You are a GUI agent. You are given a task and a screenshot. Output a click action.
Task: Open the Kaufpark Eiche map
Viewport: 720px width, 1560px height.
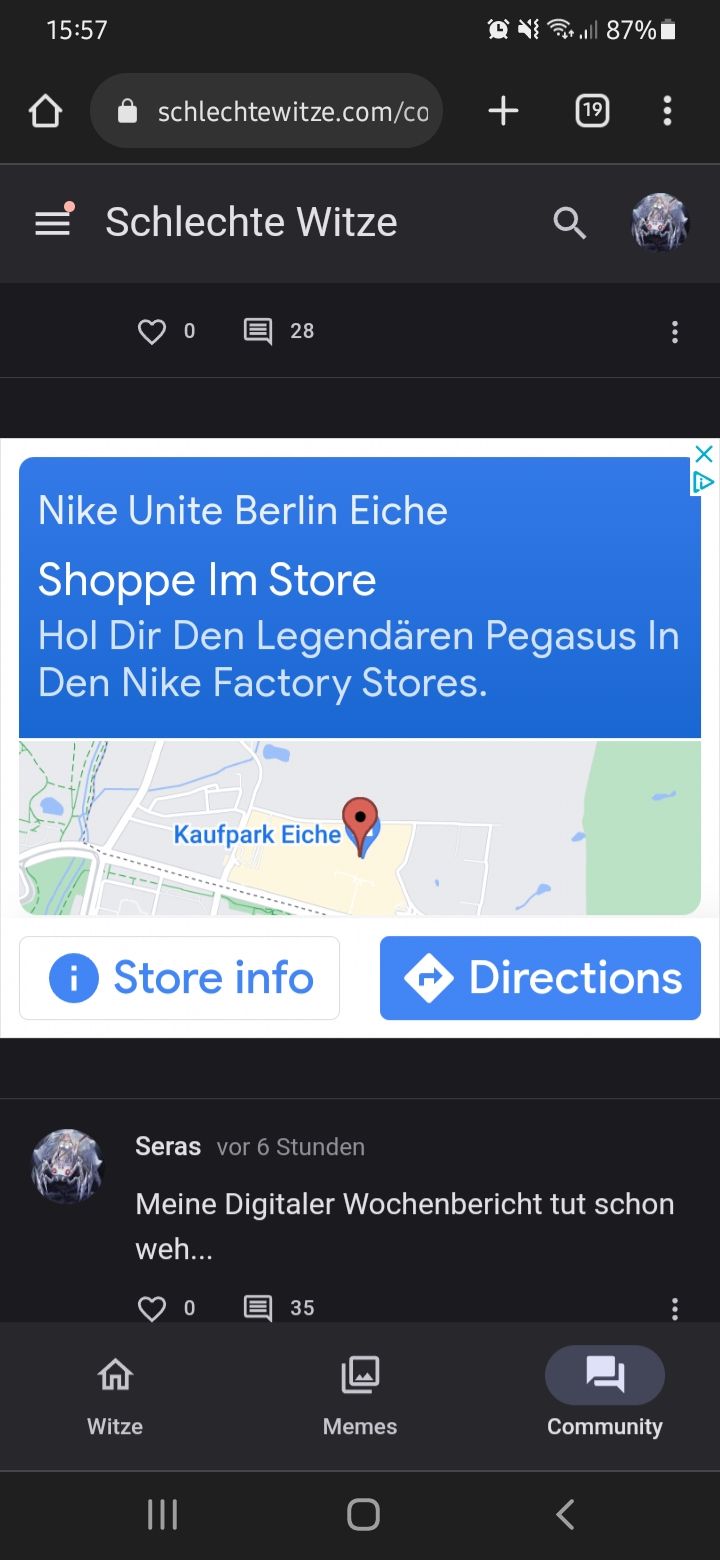pos(360,828)
